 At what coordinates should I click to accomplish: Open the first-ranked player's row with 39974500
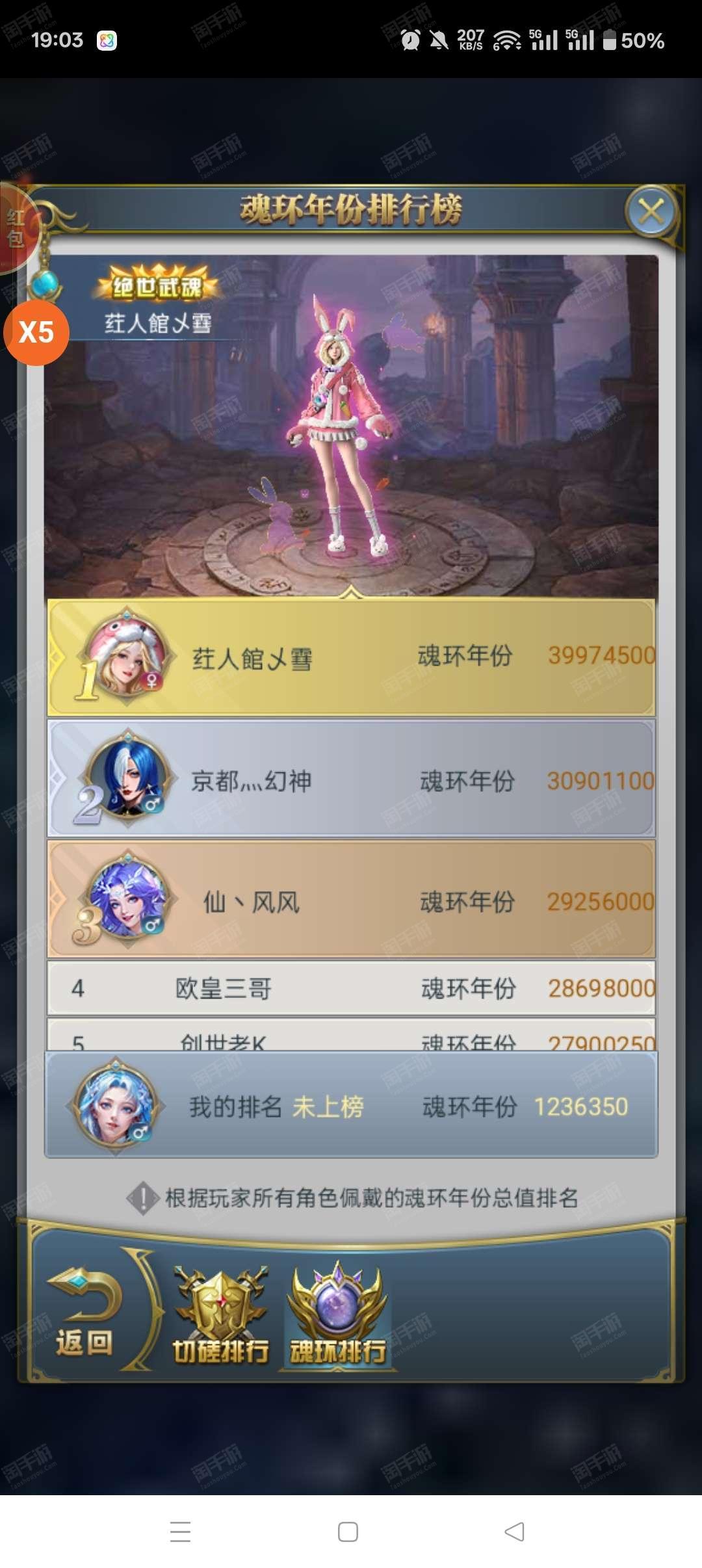351,658
